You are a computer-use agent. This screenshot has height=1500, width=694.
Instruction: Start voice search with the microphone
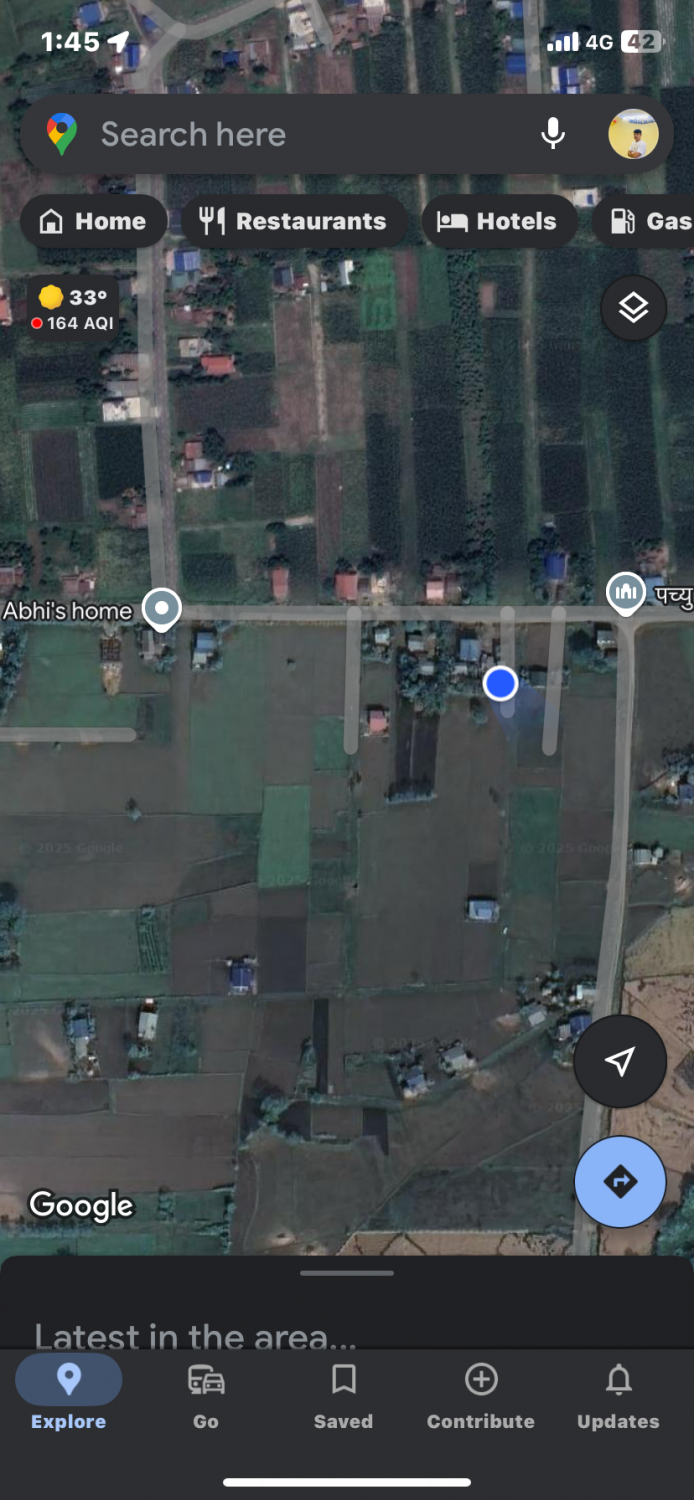pos(553,134)
